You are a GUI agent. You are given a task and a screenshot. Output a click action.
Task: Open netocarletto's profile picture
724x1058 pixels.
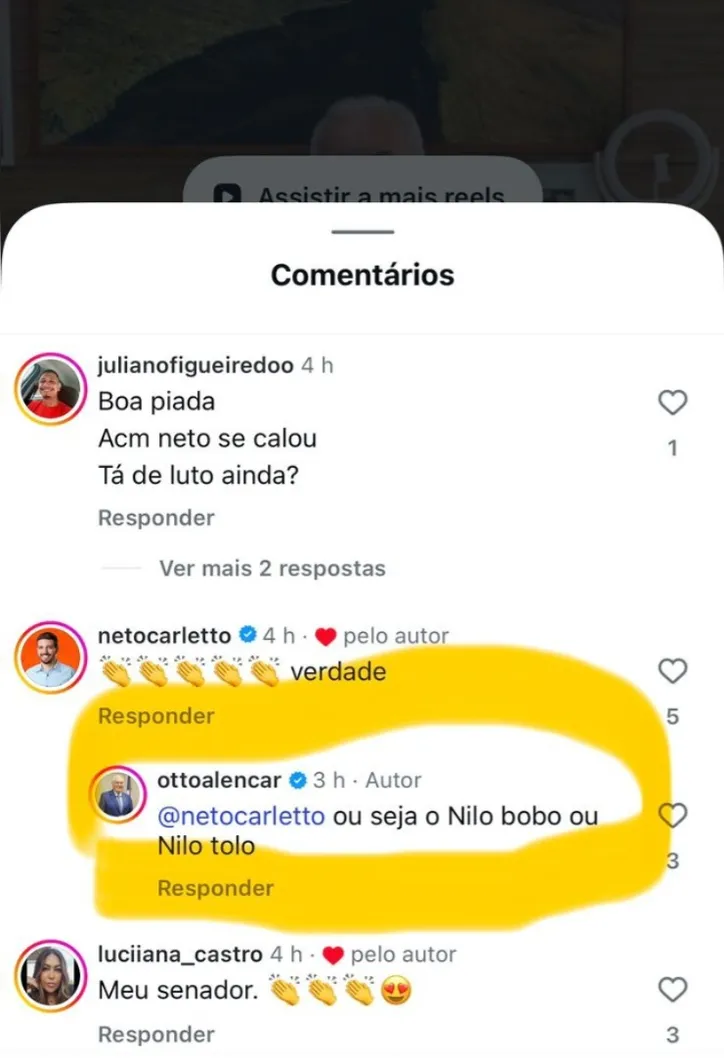click(48, 657)
